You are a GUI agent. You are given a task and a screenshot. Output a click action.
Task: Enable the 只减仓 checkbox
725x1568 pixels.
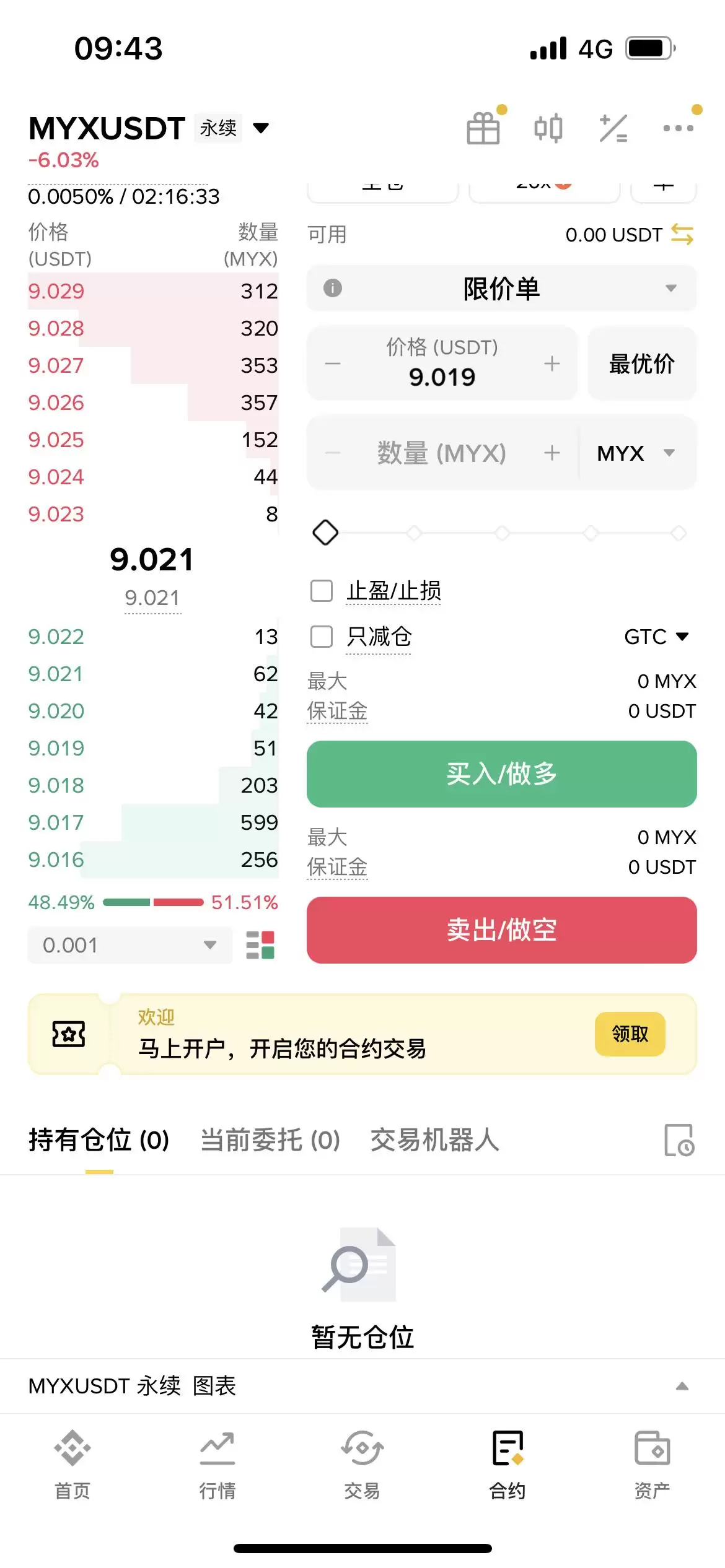click(x=322, y=637)
